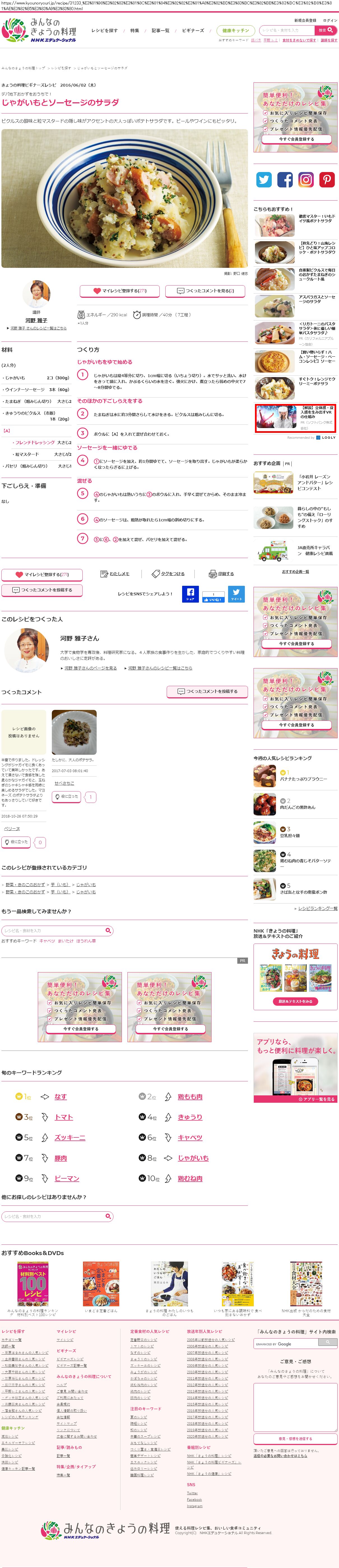Screen dimensions: 339x1568
Task: View comments via つくったコメントを見る
Action: [x=205, y=291]
